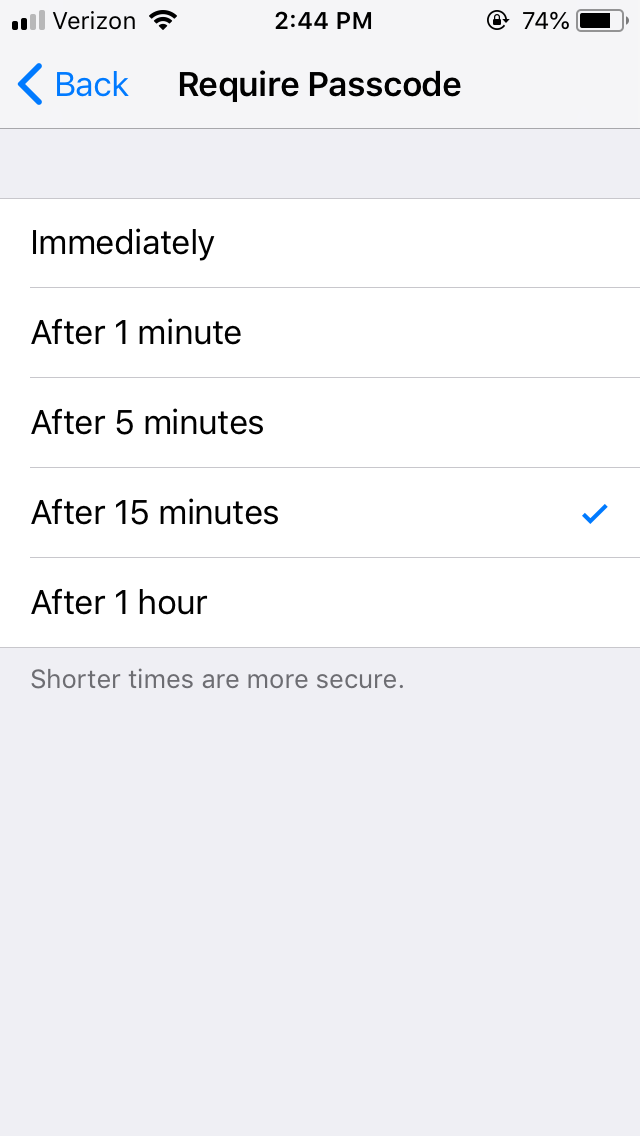Go back to the previous settings screen
640x1136 pixels.
[x=72, y=84]
